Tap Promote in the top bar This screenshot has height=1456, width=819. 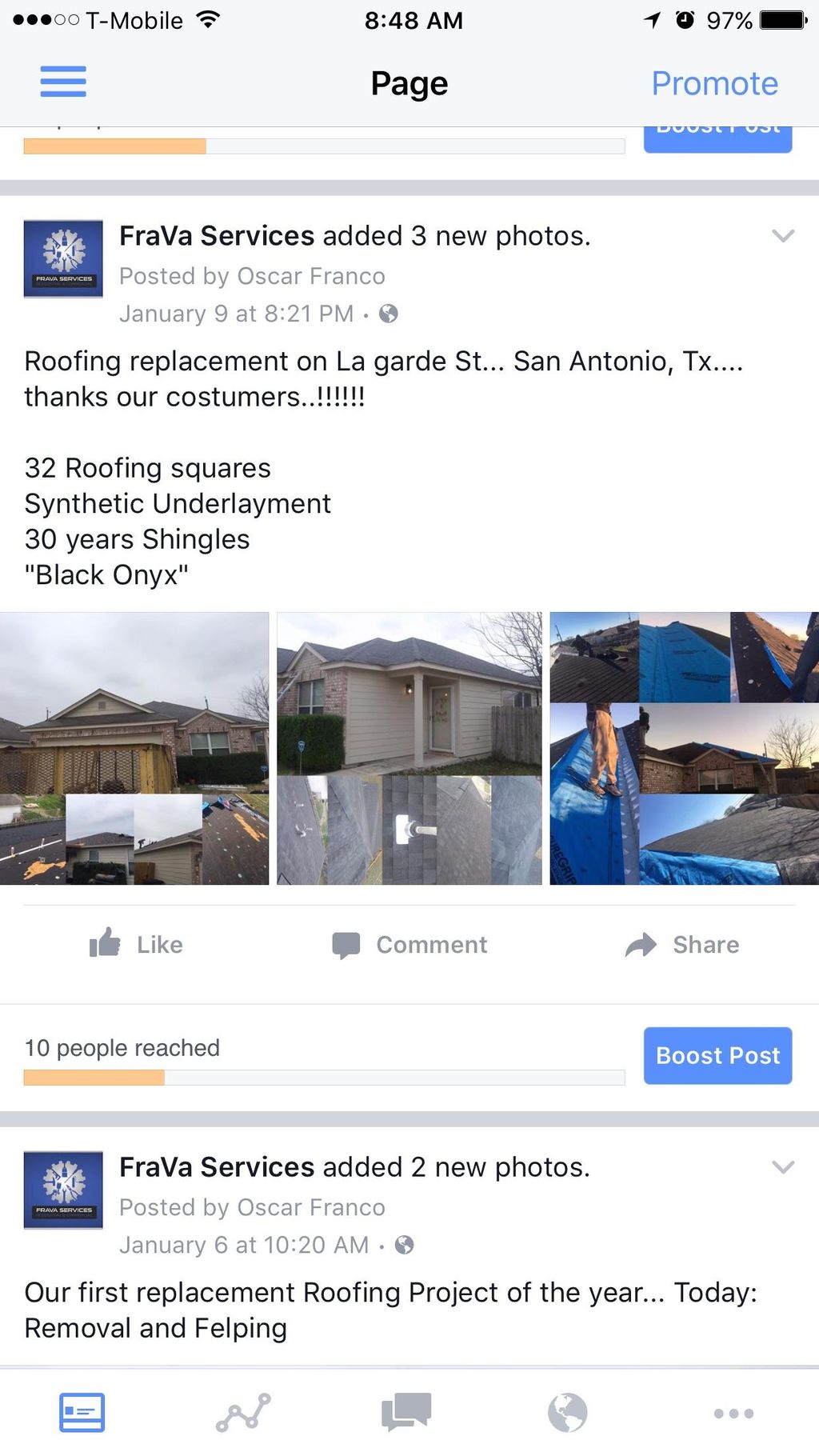tap(714, 83)
